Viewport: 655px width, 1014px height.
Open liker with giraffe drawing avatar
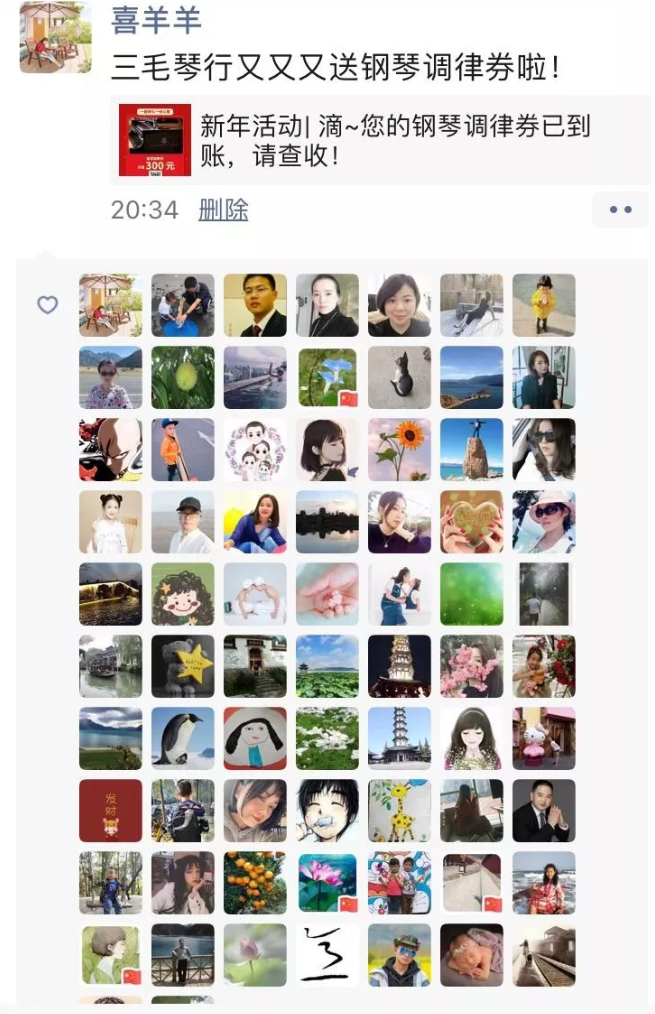pyautogui.click(x=399, y=810)
